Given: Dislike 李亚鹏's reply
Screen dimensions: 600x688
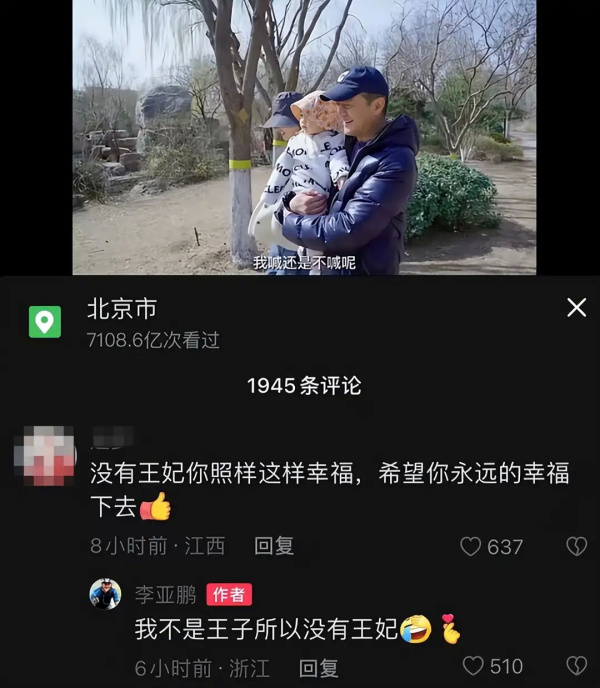Looking at the screenshot, I should [x=576, y=666].
